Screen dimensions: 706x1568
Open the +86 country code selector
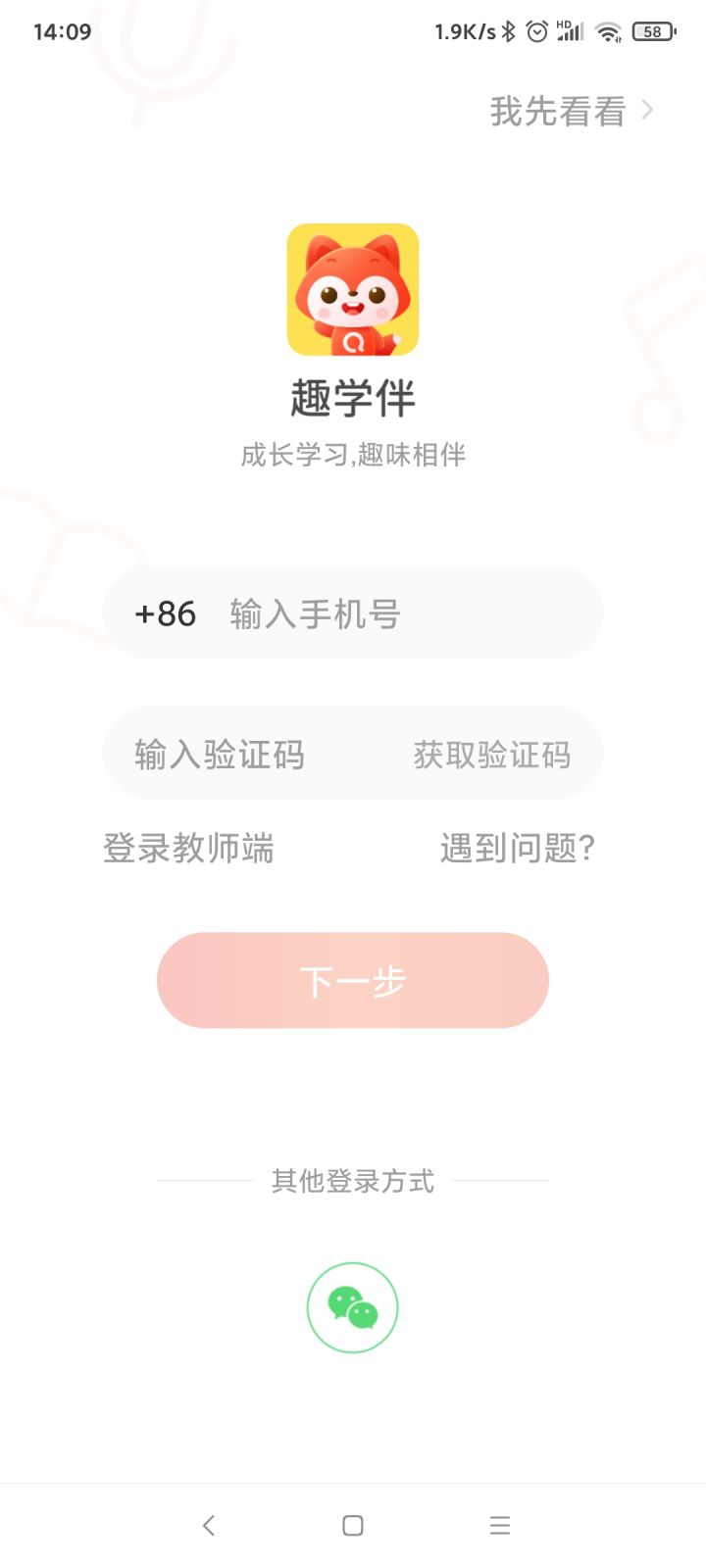166,613
